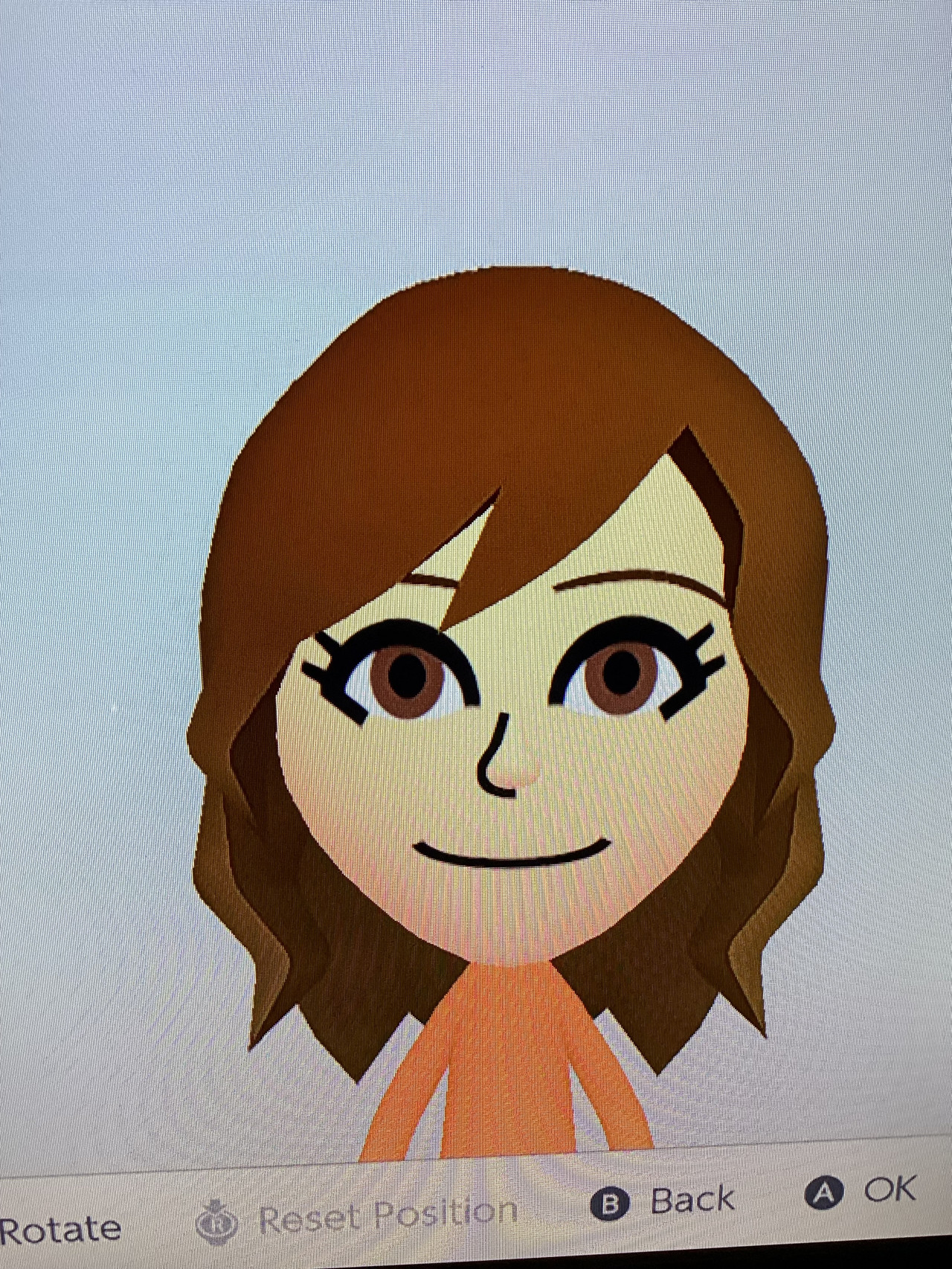952x1269 pixels.
Task: Confirm the Mii with the OK button
Action: (x=861, y=1192)
